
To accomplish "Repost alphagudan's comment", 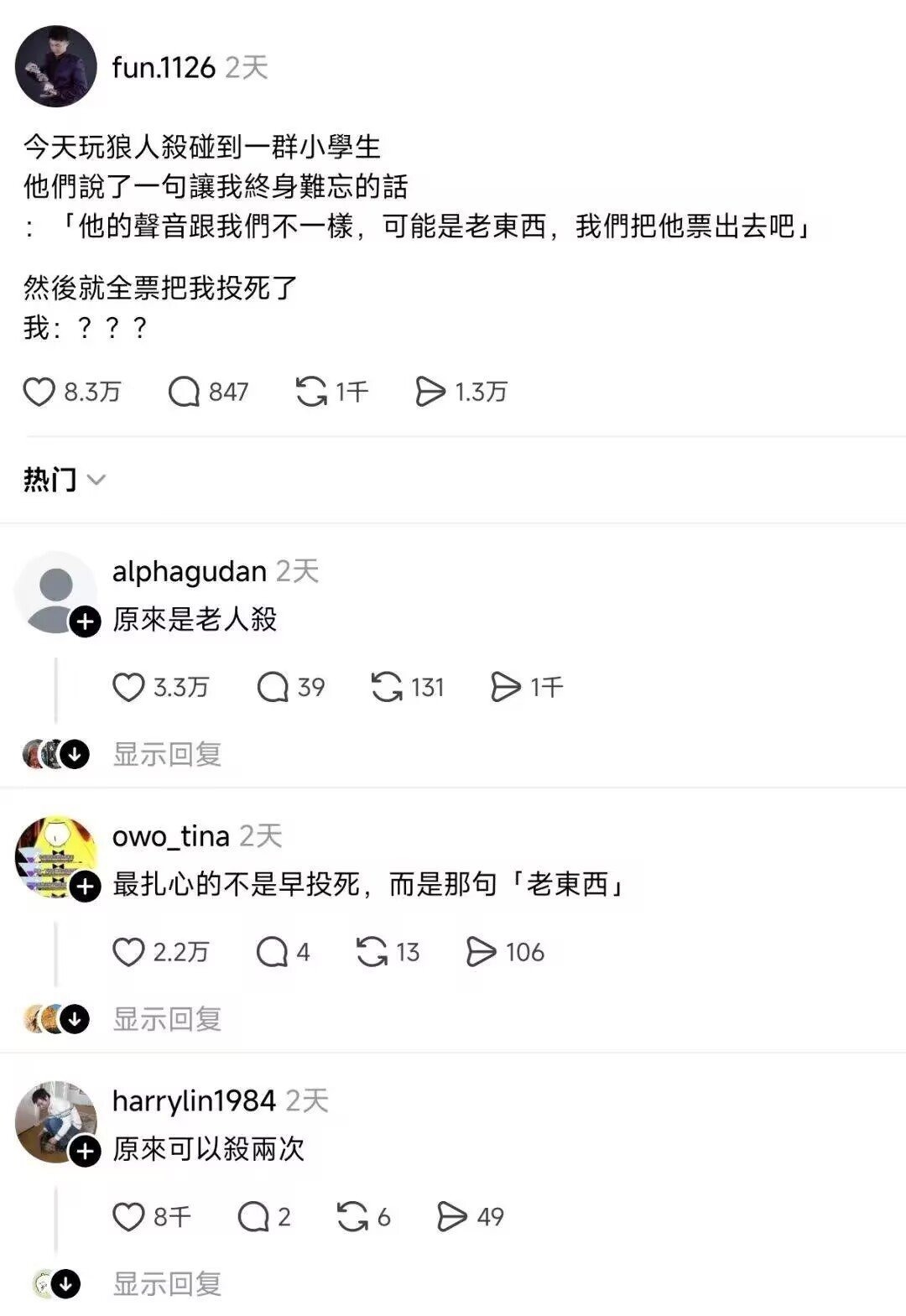I will (387, 688).
